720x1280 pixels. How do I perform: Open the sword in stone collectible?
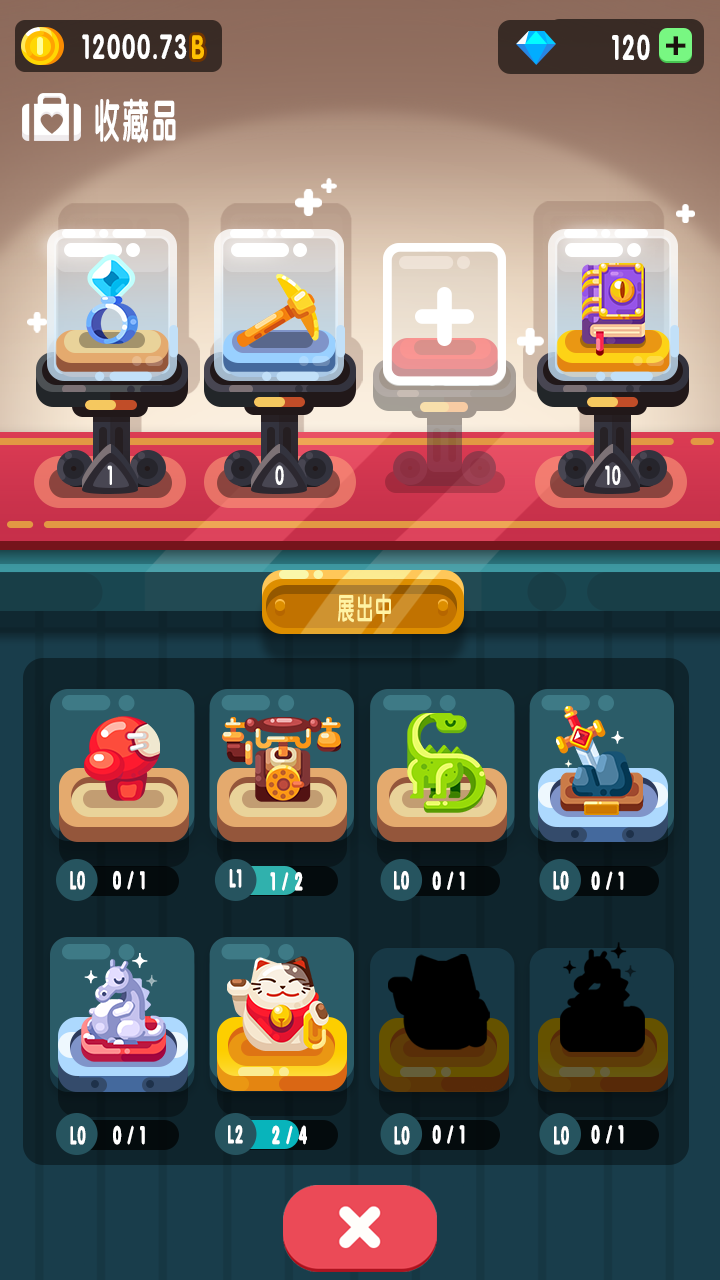click(602, 765)
